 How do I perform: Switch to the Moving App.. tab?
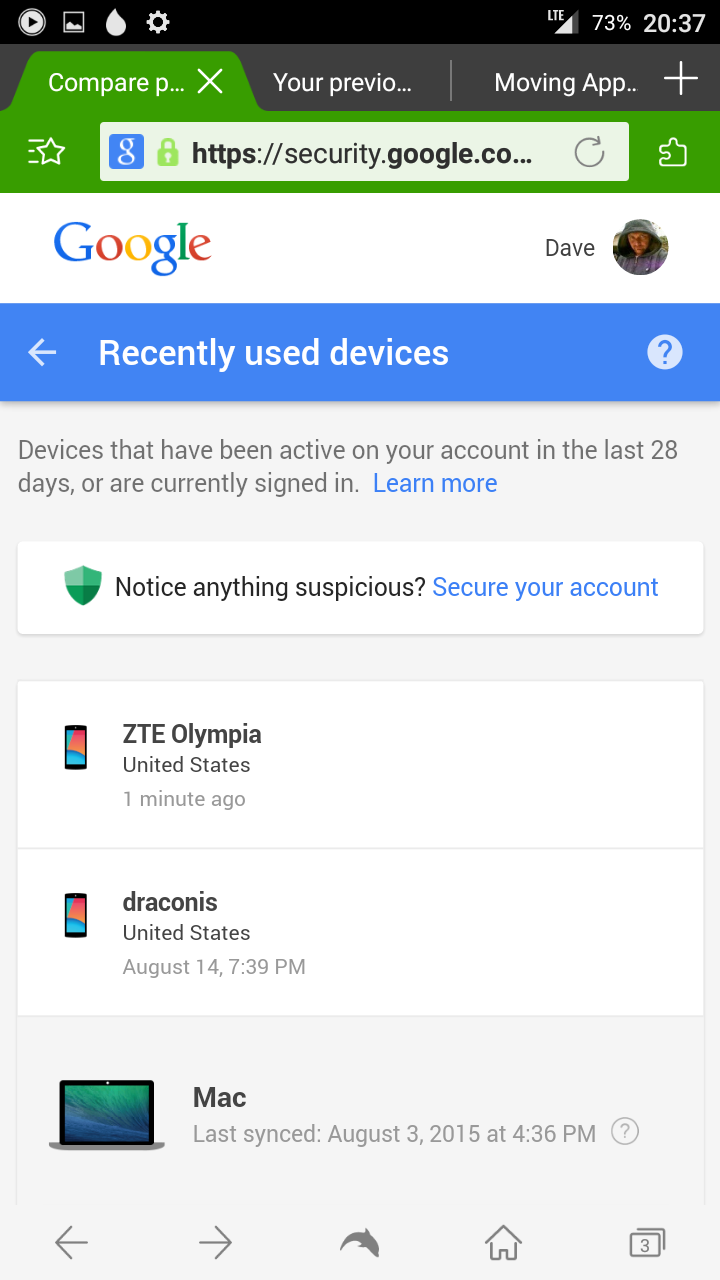pyautogui.click(x=565, y=82)
